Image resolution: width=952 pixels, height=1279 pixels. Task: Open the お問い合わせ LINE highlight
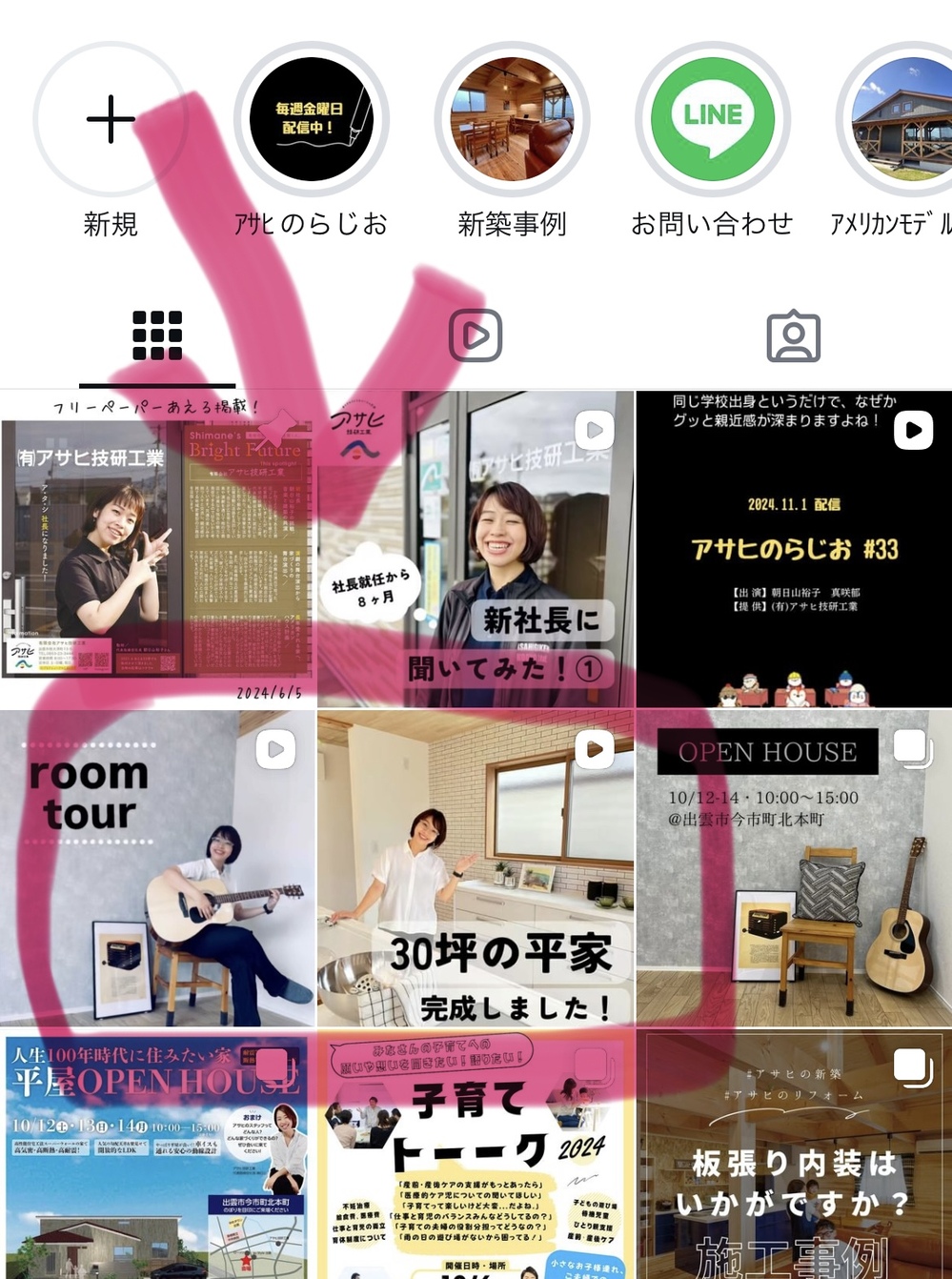coord(712,119)
